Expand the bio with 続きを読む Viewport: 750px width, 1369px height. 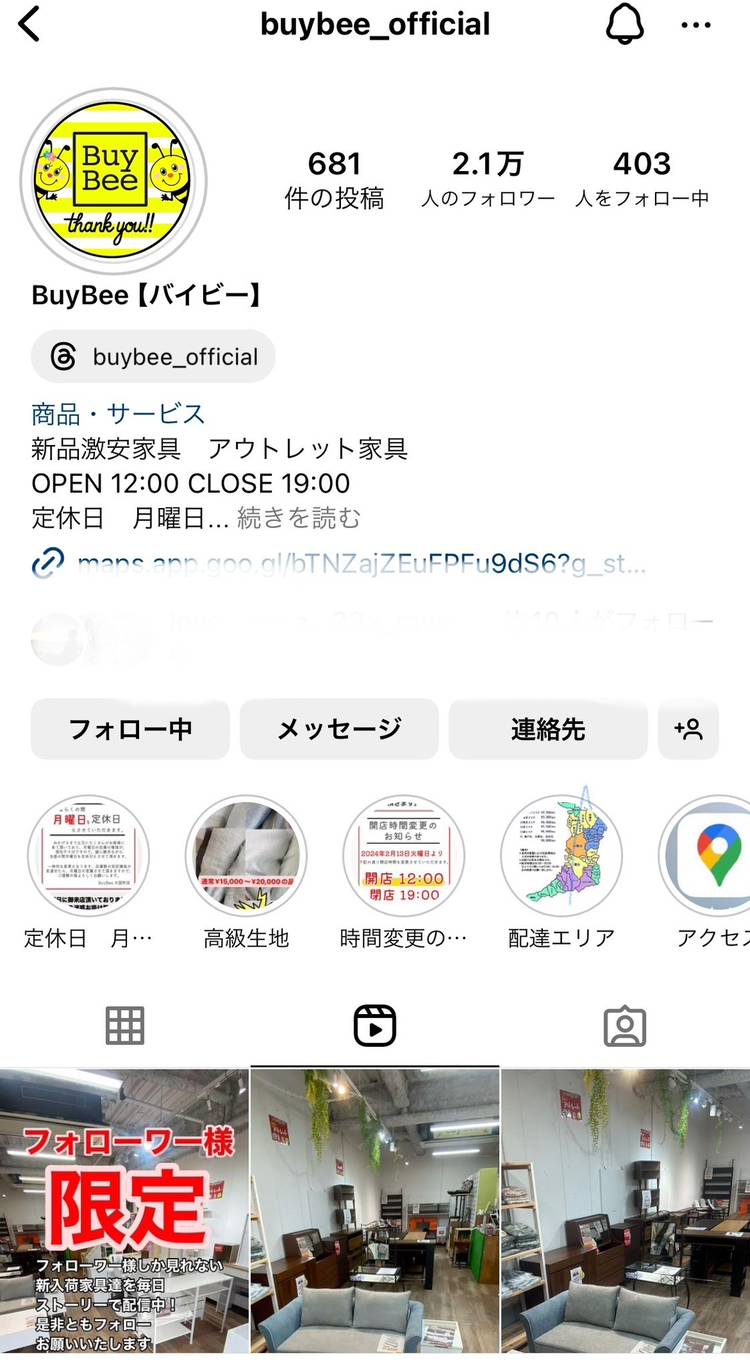tap(298, 518)
